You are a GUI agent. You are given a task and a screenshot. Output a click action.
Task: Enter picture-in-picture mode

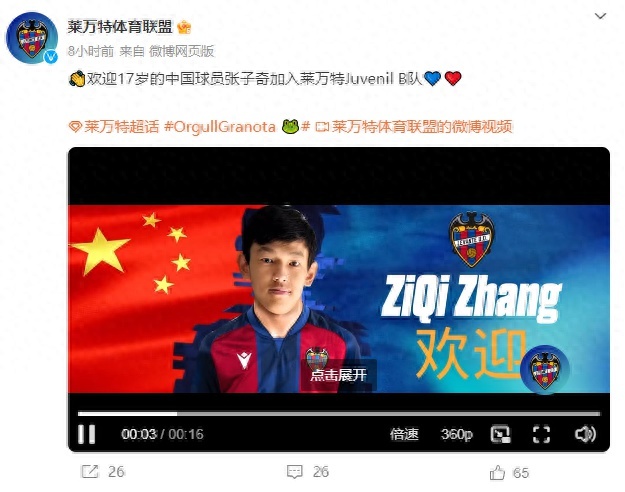pyautogui.click(x=500, y=434)
